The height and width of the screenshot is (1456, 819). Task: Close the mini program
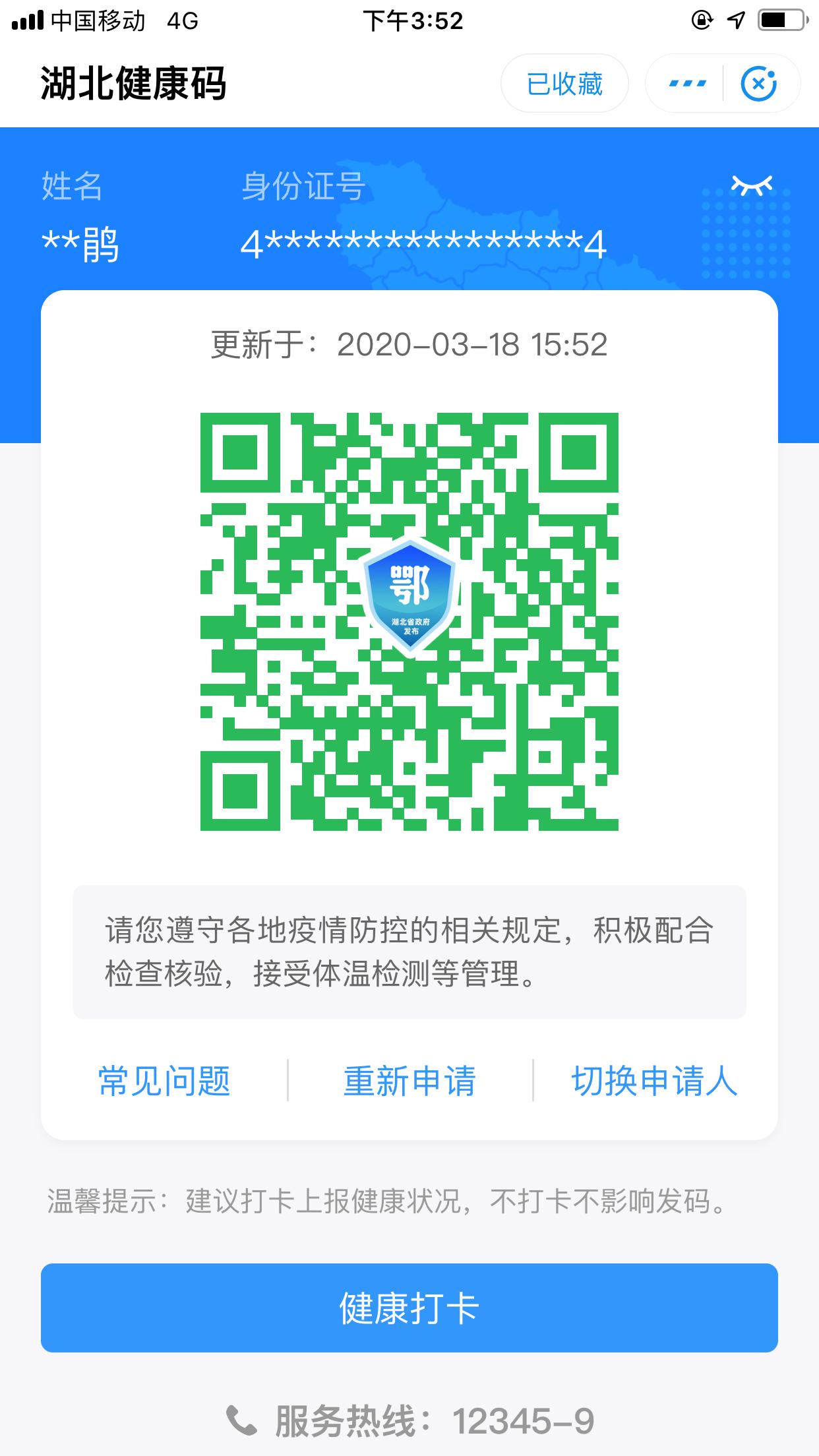point(759,84)
